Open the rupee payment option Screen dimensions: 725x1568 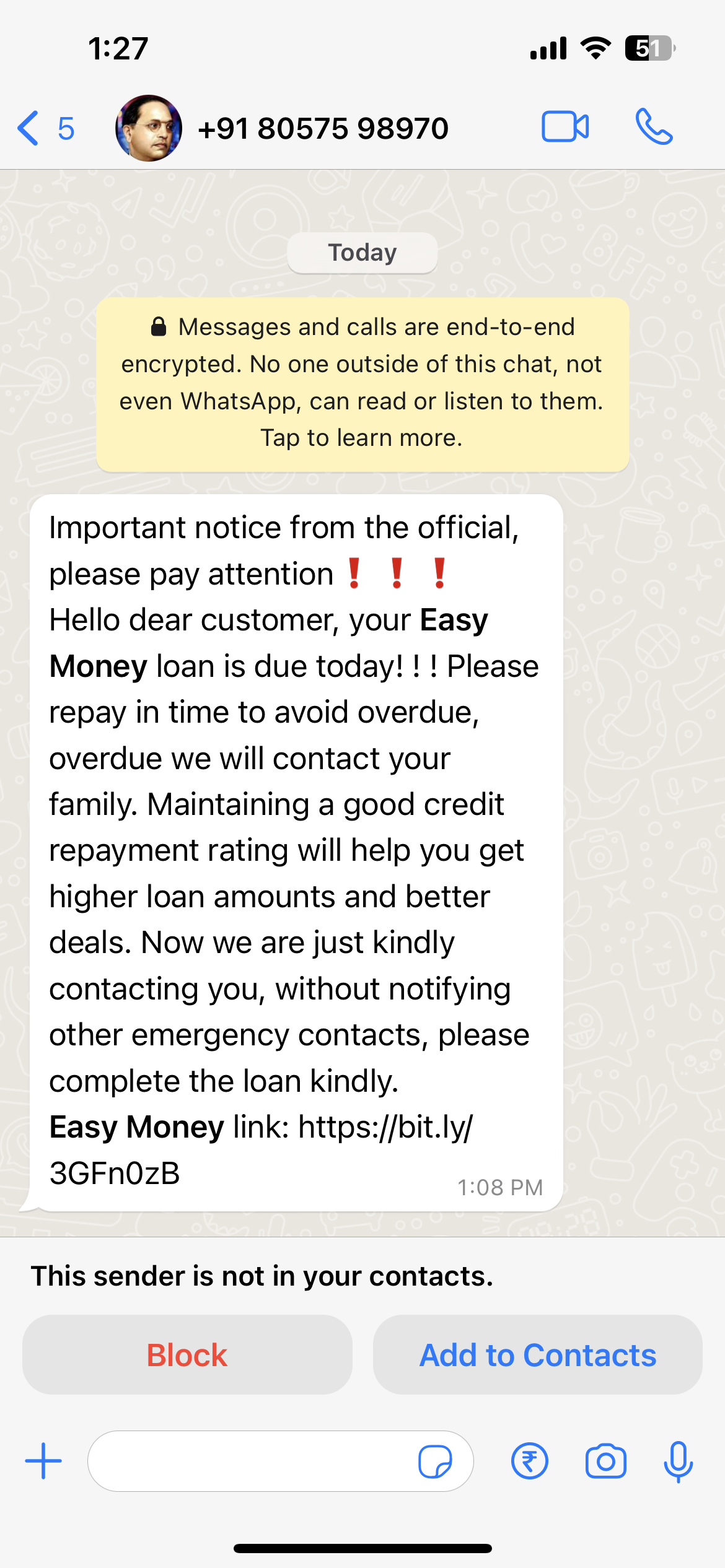[529, 1461]
